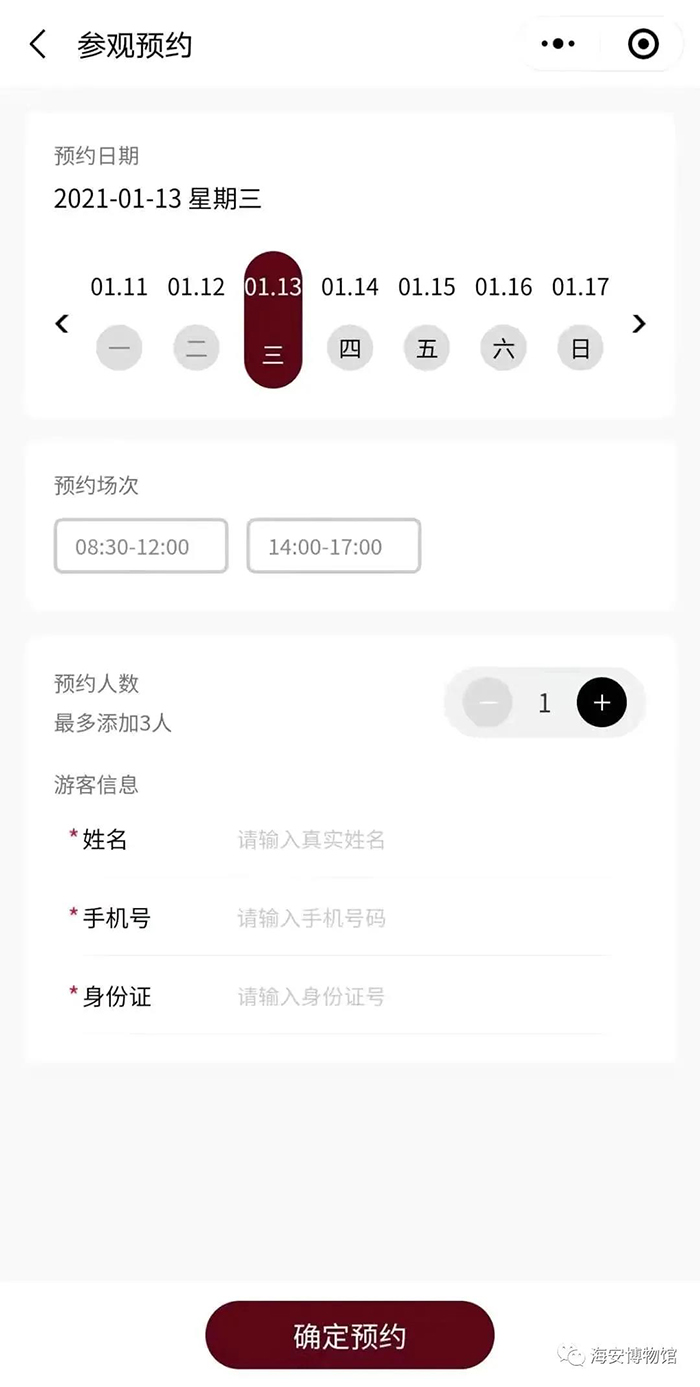The width and height of the screenshot is (700, 1387).
Task: Focus the 手机号 input field
Action: tap(420, 918)
